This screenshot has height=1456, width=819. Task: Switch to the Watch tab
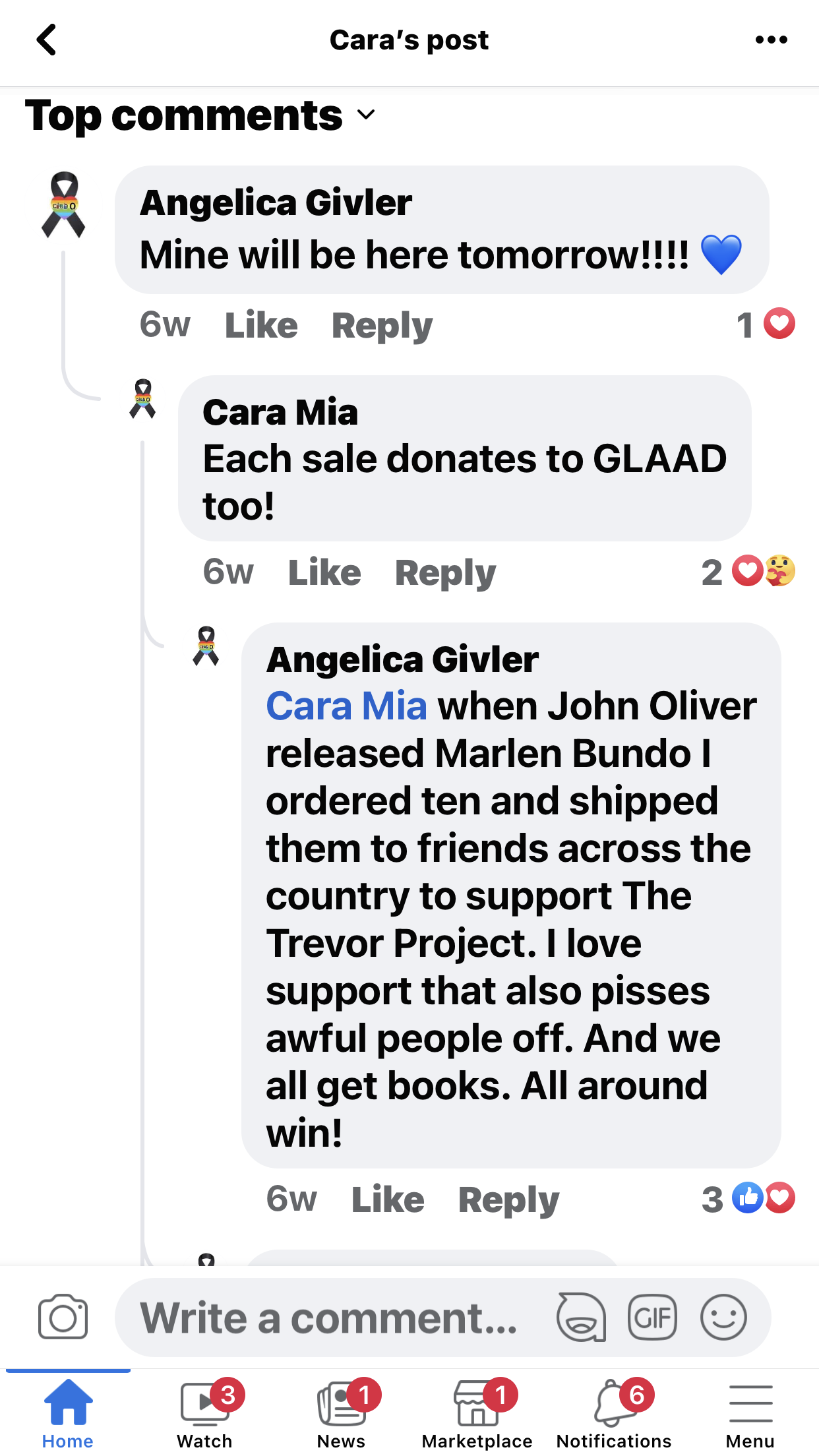pos(204,1414)
